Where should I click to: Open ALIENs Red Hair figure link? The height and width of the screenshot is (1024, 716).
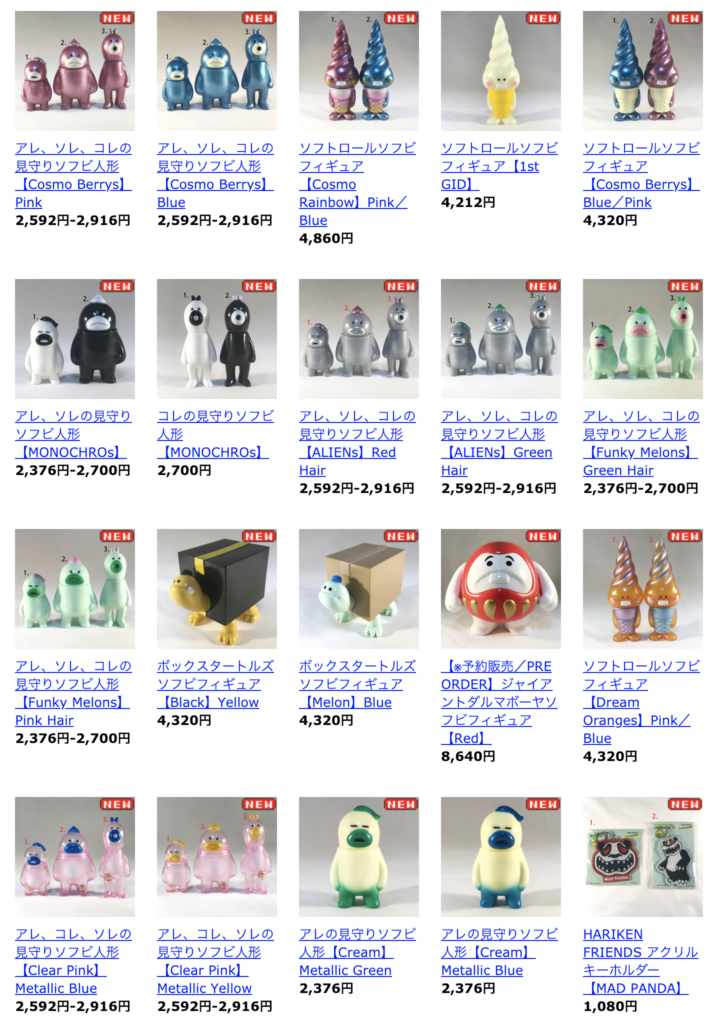pos(357,435)
